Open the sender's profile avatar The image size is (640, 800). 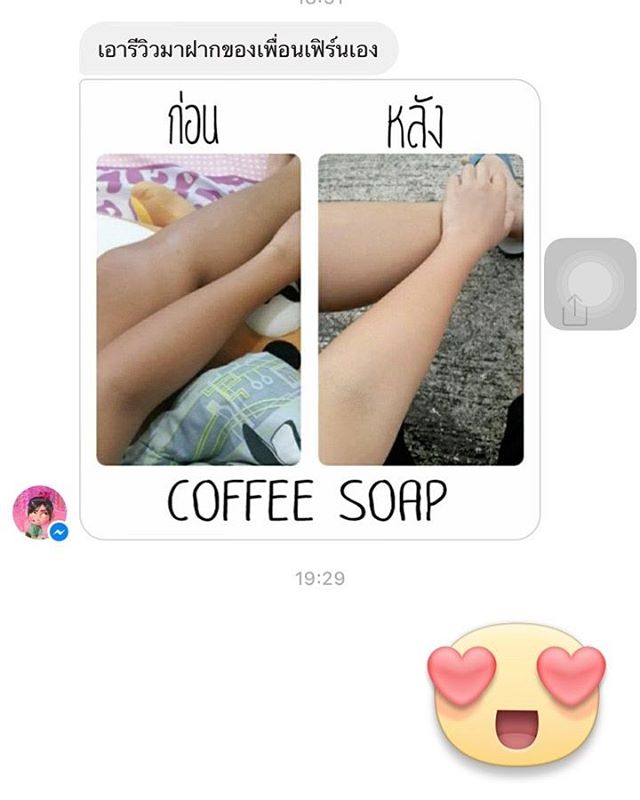(39, 513)
